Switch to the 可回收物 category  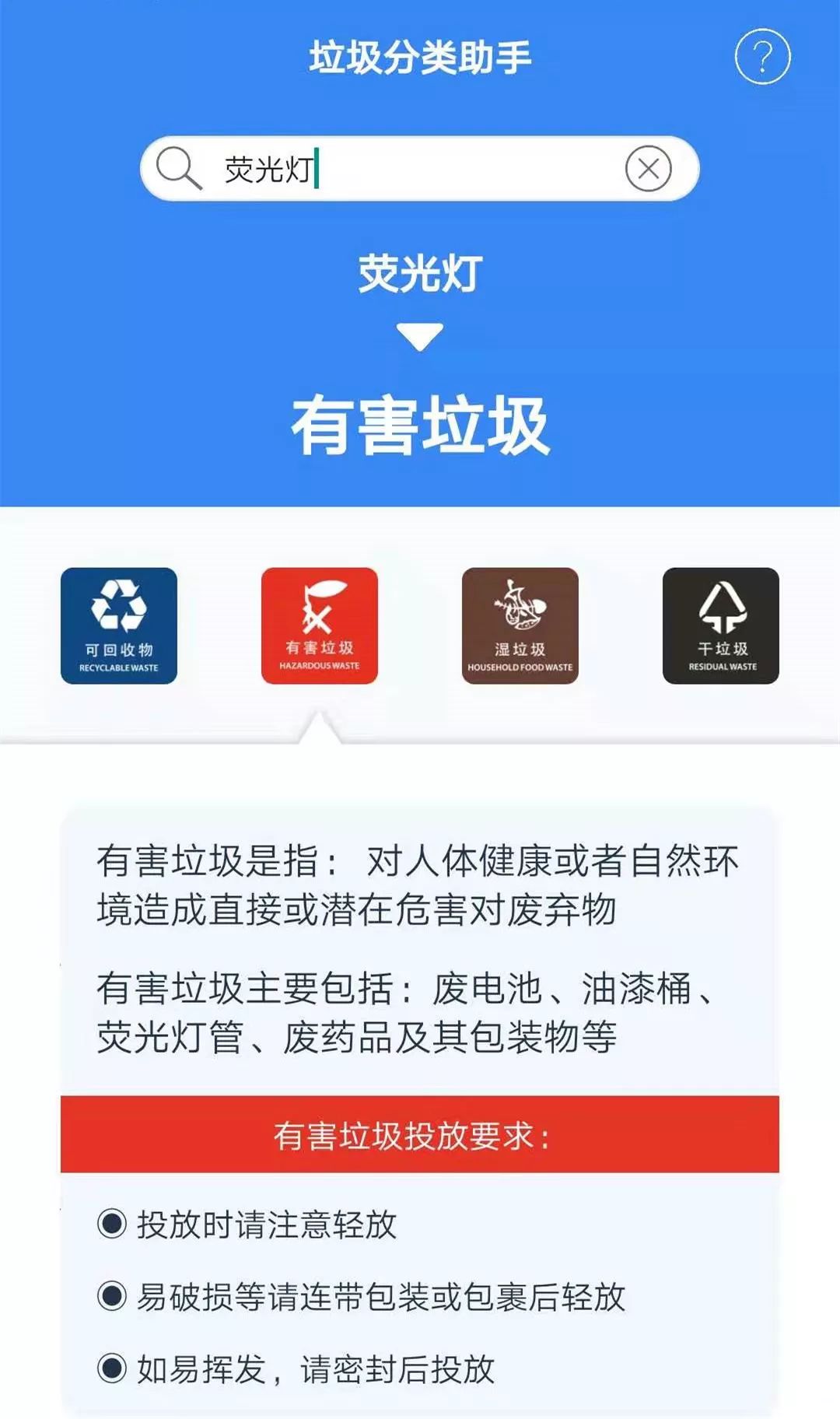pyautogui.click(x=119, y=625)
